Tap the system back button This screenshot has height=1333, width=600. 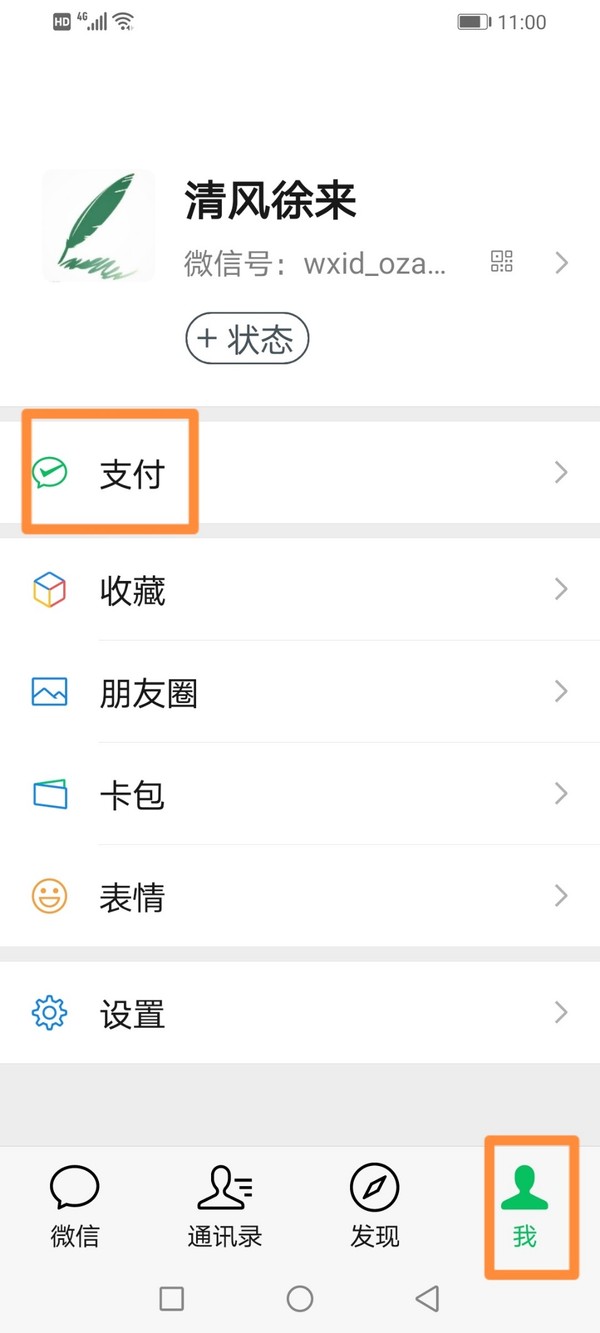pos(428,1298)
